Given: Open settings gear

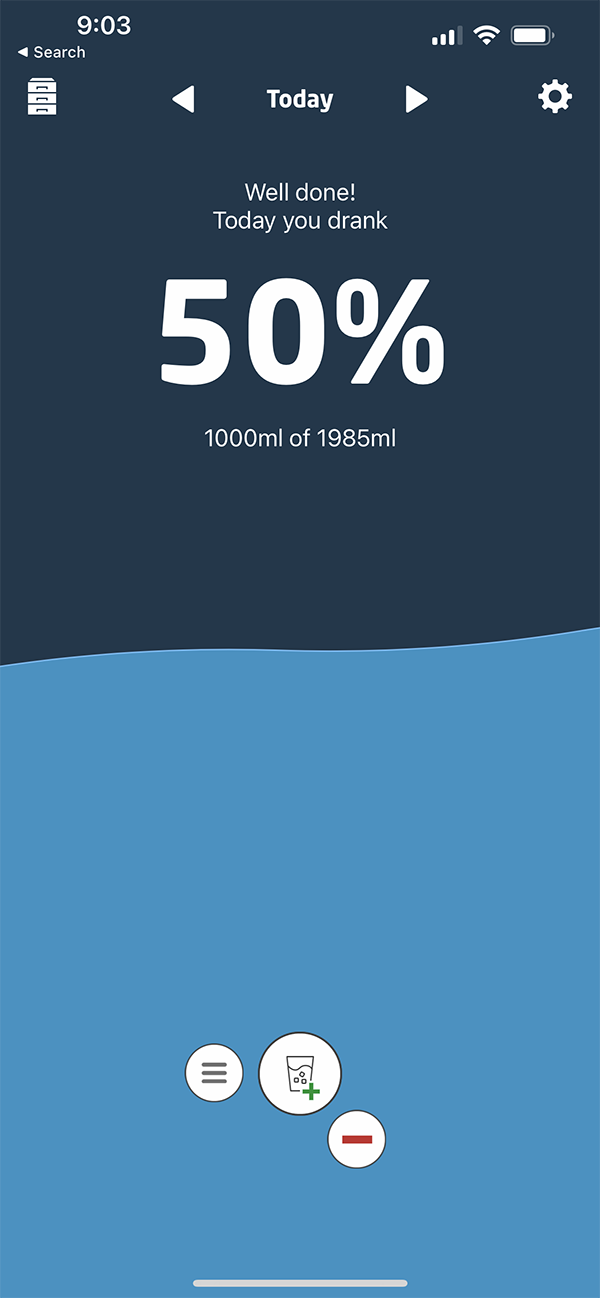Looking at the screenshot, I should tap(555, 97).
